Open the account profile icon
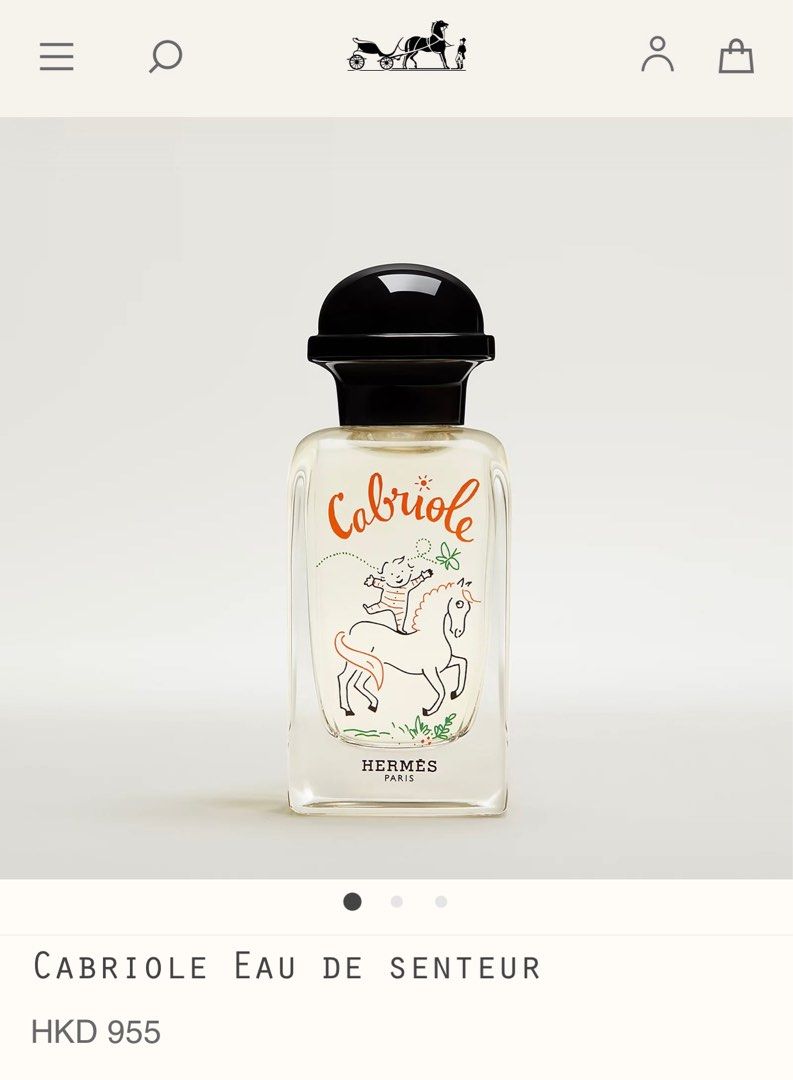 click(x=657, y=55)
